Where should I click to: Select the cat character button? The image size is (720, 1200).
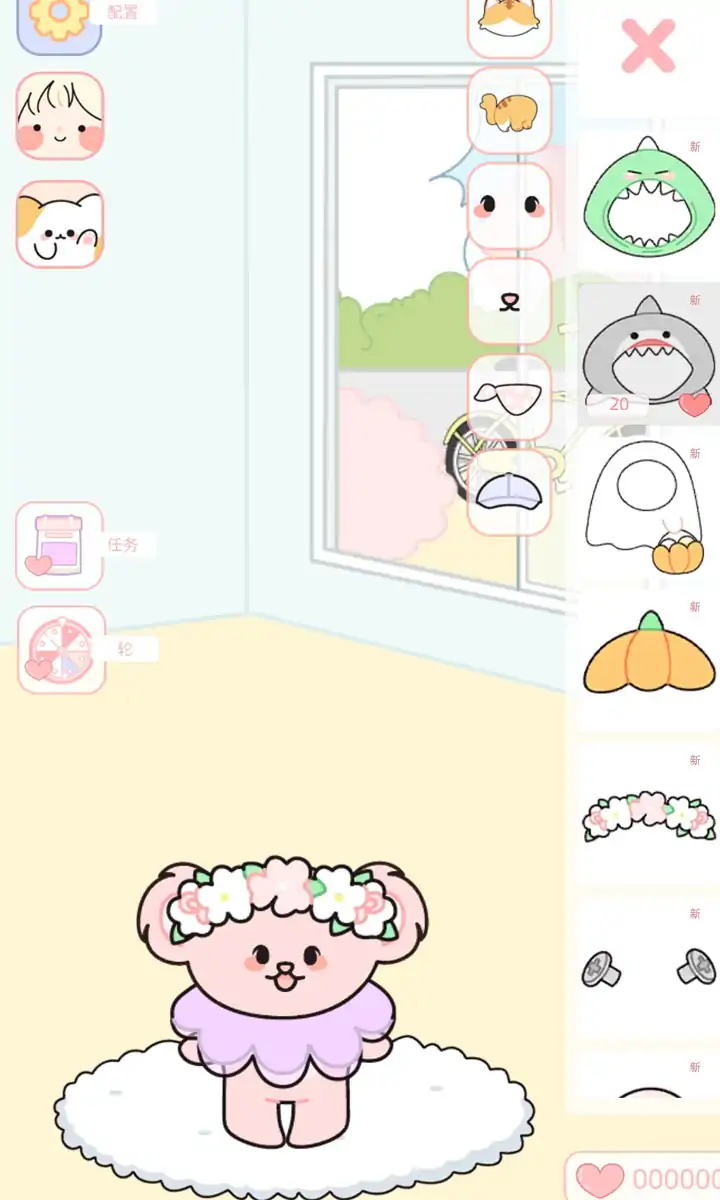tap(60, 224)
